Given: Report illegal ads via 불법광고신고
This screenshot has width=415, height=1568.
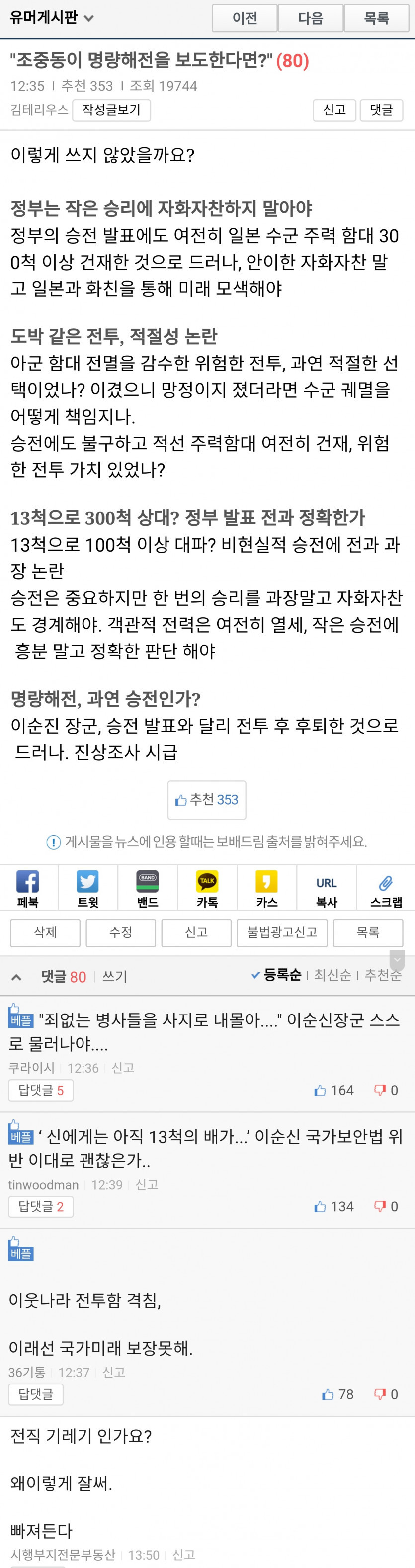Looking at the screenshot, I should tap(282, 932).
